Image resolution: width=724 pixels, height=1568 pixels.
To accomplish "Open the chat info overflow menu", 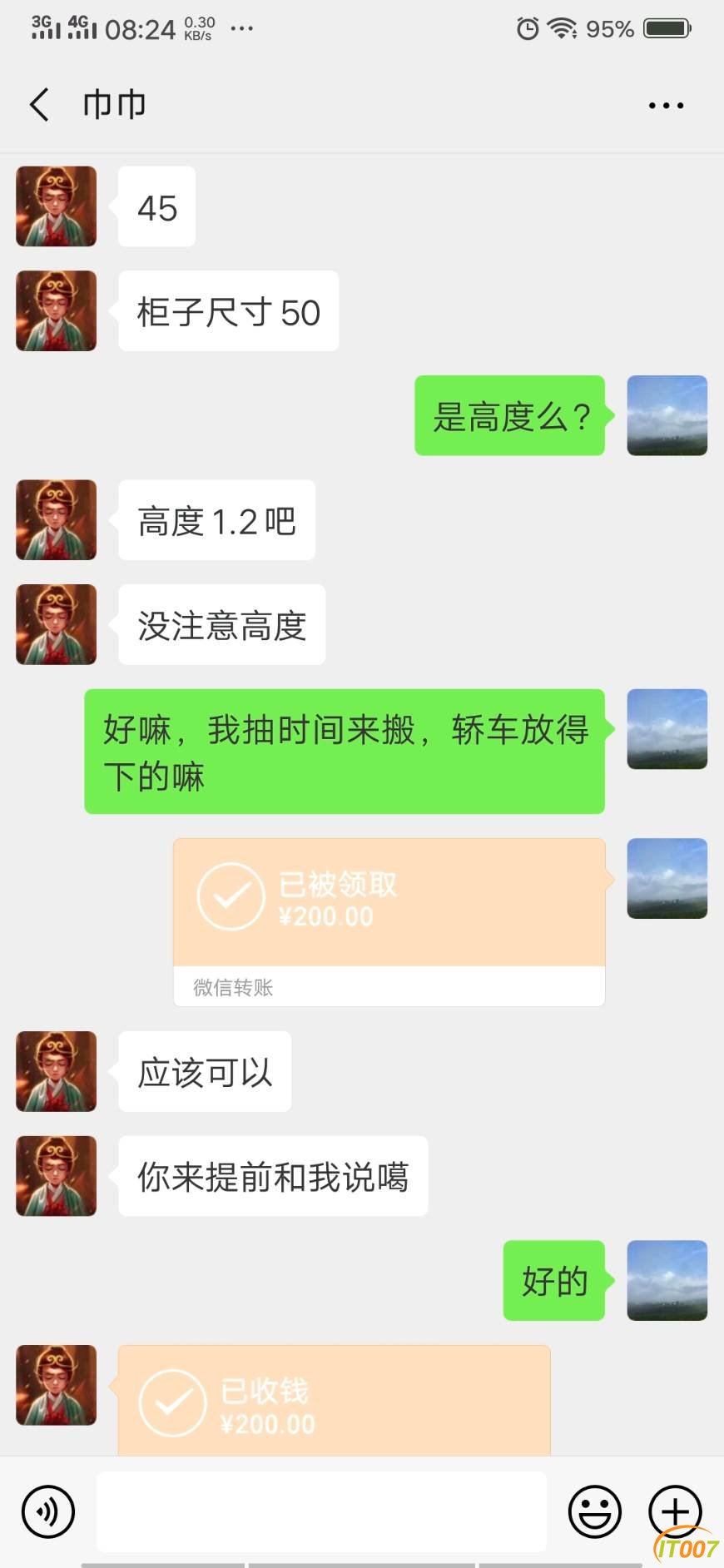I will [666, 106].
